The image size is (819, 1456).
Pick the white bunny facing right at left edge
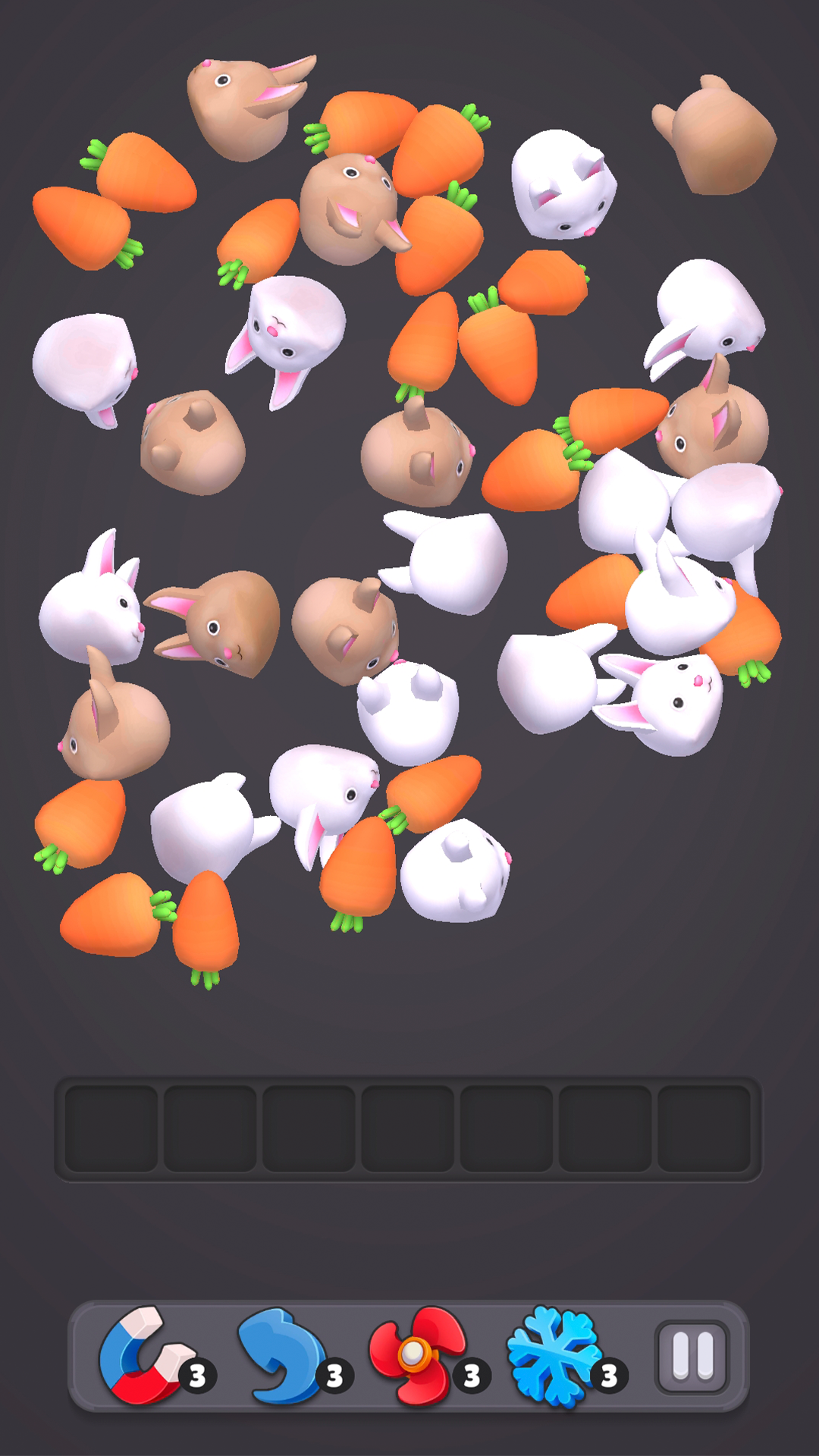(91, 603)
